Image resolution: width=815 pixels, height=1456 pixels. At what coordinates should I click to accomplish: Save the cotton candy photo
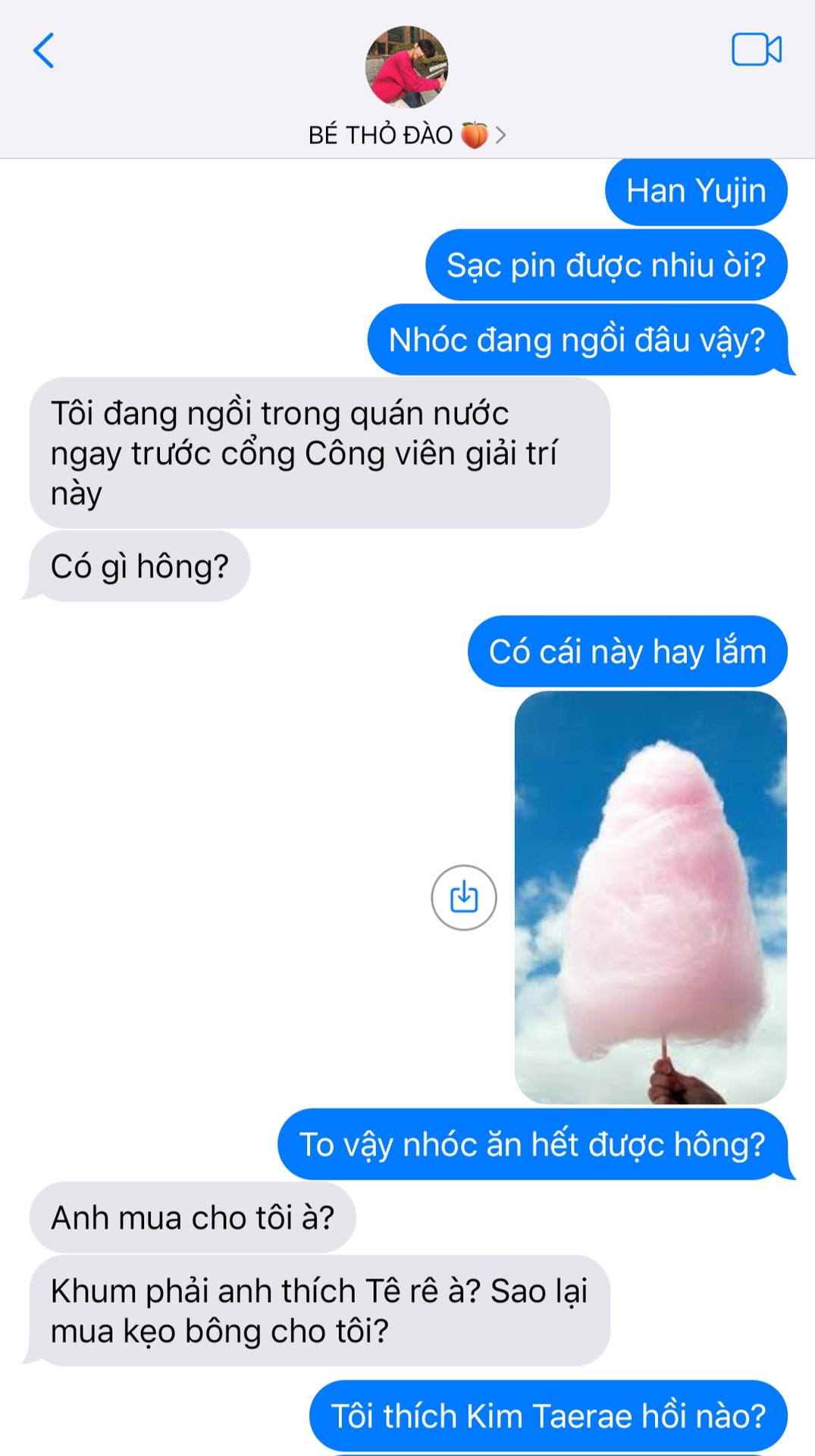(463, 897)
